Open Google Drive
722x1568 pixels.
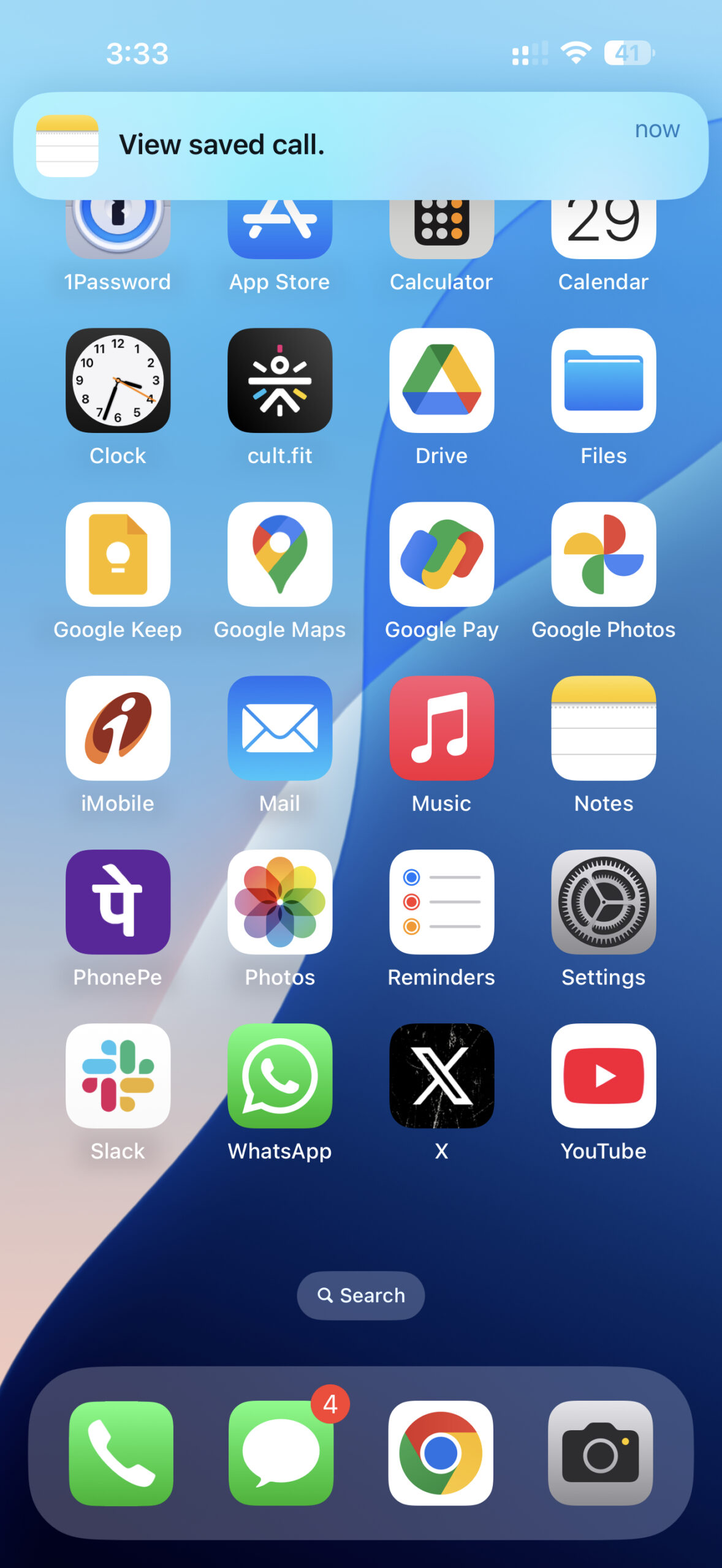(441, 380)
